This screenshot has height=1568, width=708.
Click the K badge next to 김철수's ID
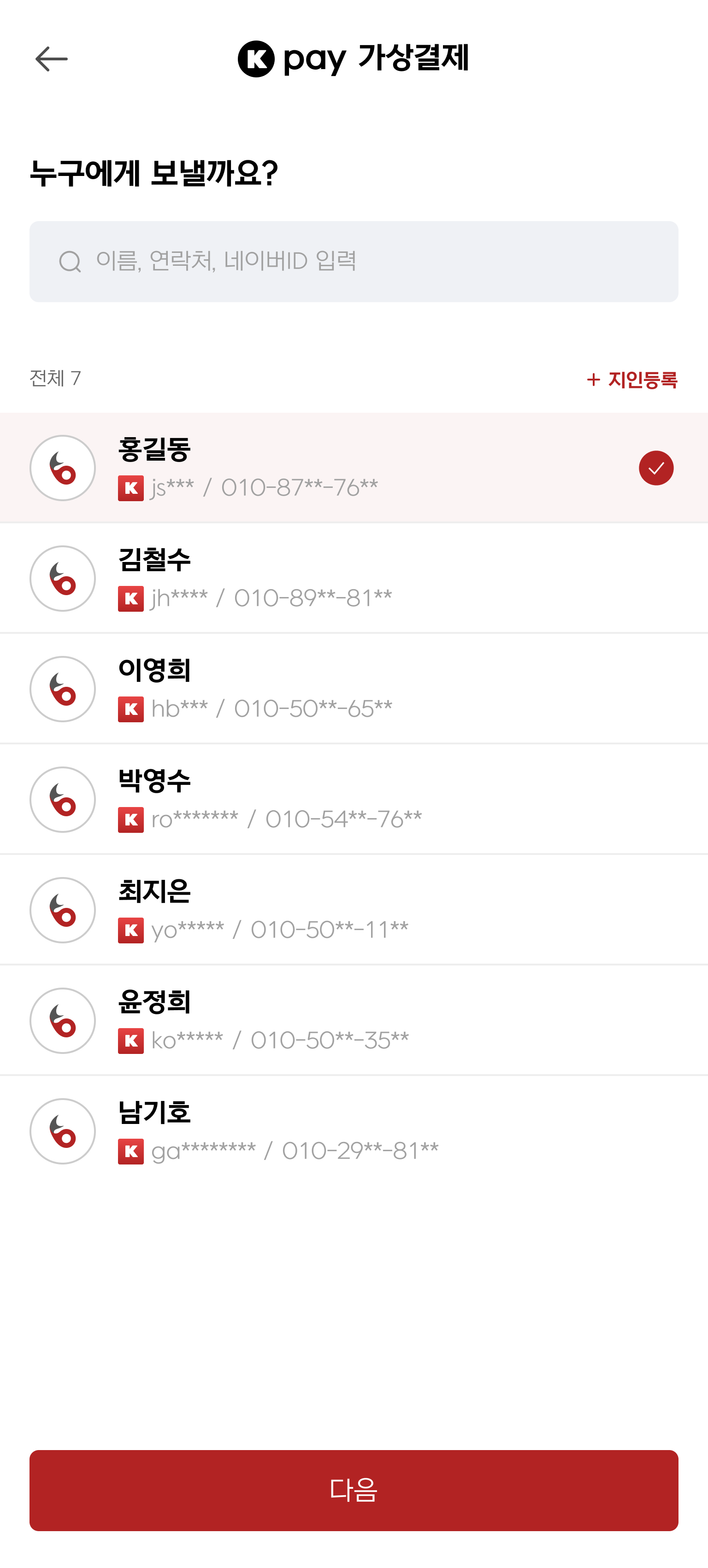[131, 599]
